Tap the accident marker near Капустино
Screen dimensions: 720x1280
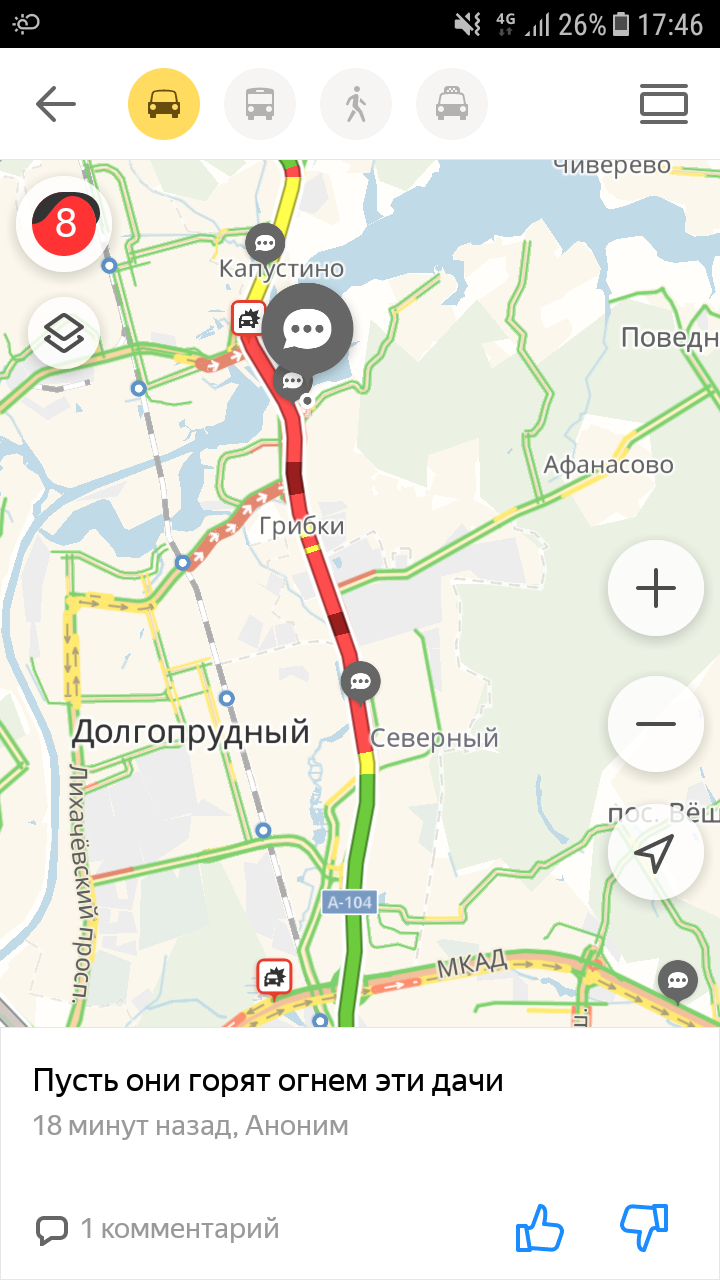pyautogui.click(x=248, y=319)
